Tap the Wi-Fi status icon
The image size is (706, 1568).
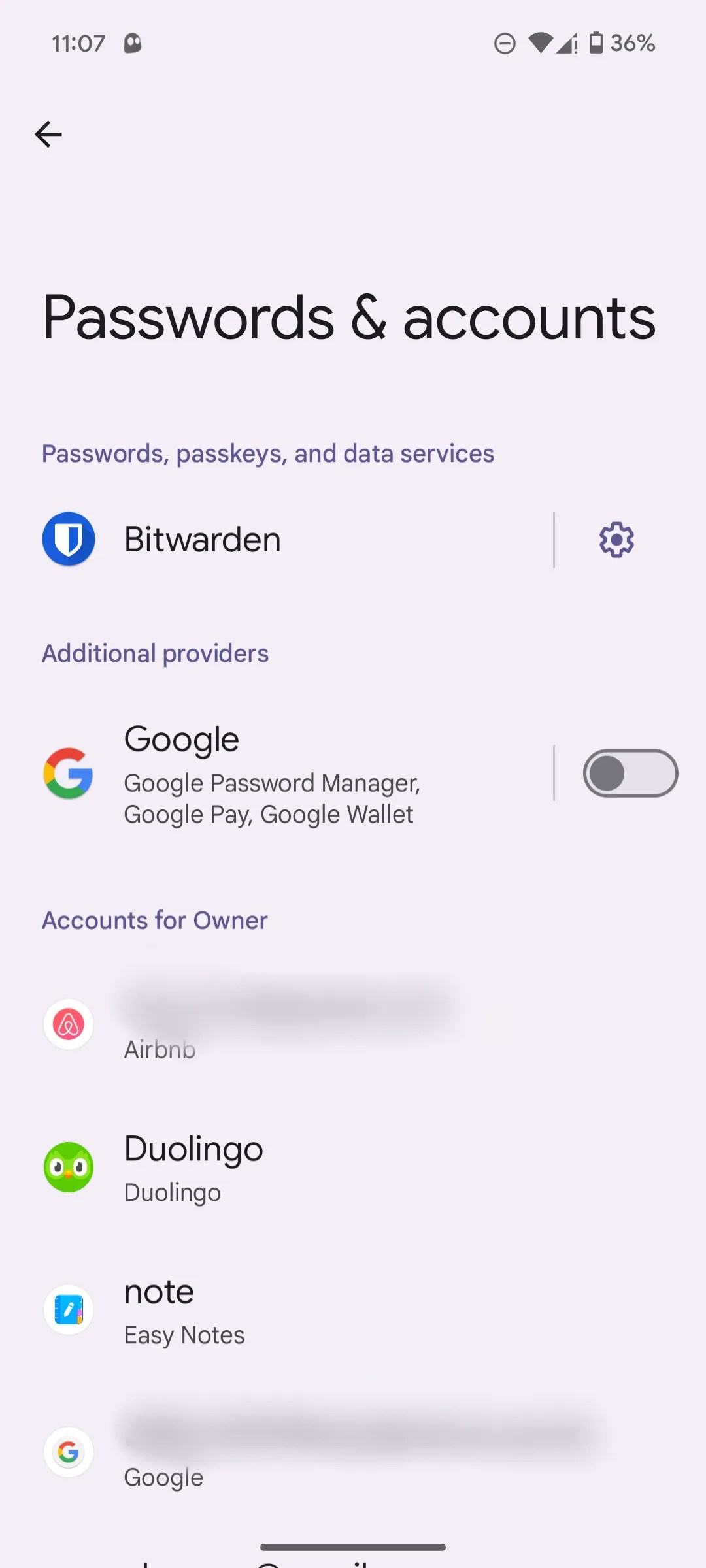pos(540,42)
